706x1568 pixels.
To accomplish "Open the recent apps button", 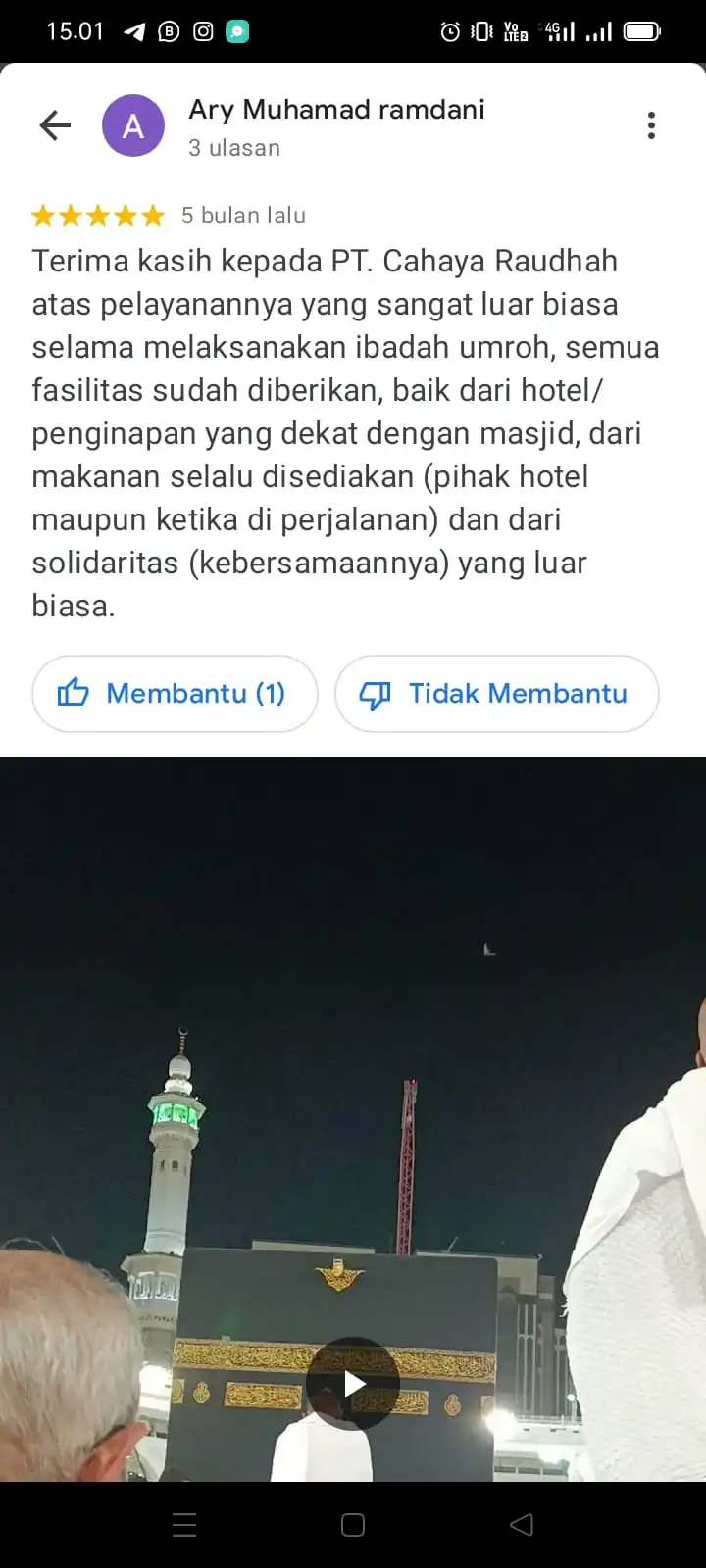I will (184, 1524).
